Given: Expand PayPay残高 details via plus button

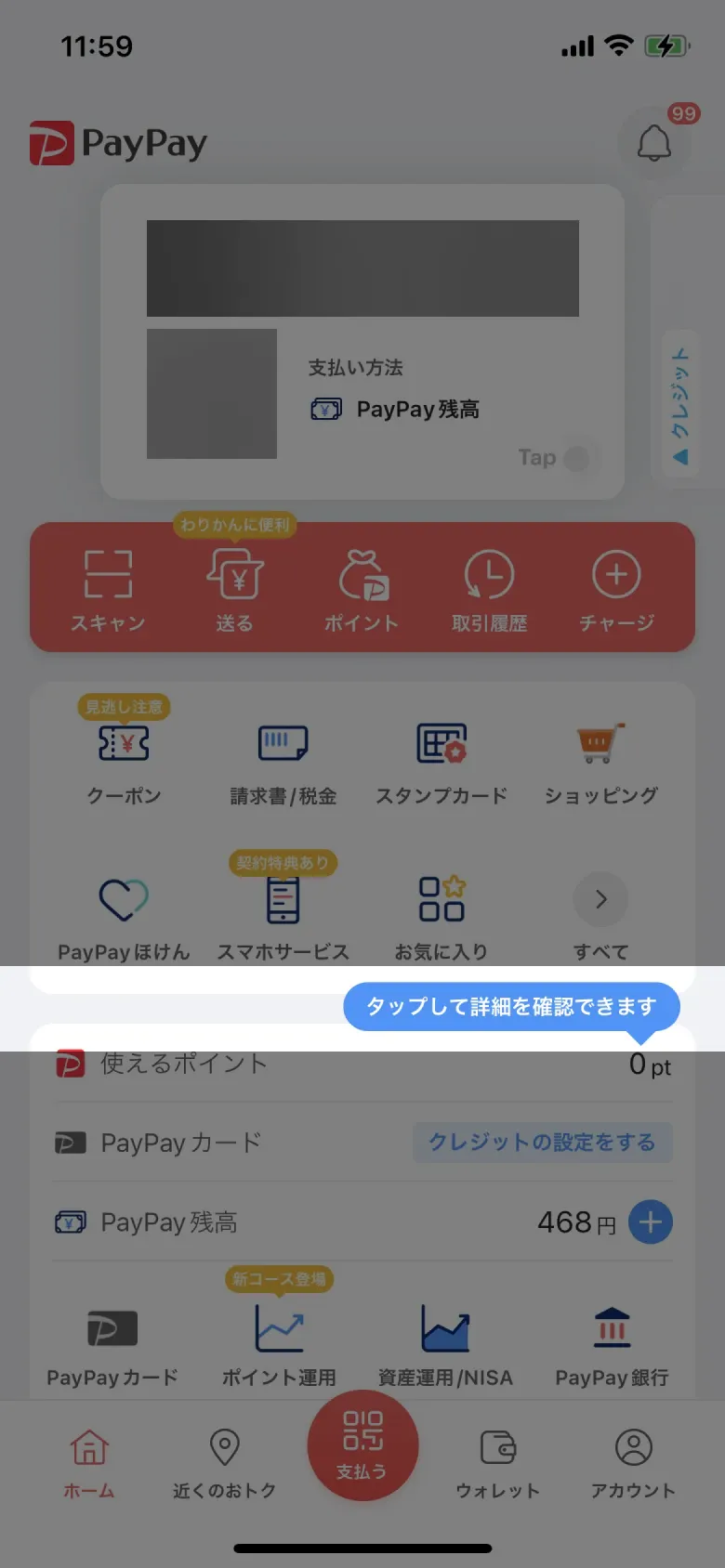Looking at the screenshot, I should pos(651,1222).
